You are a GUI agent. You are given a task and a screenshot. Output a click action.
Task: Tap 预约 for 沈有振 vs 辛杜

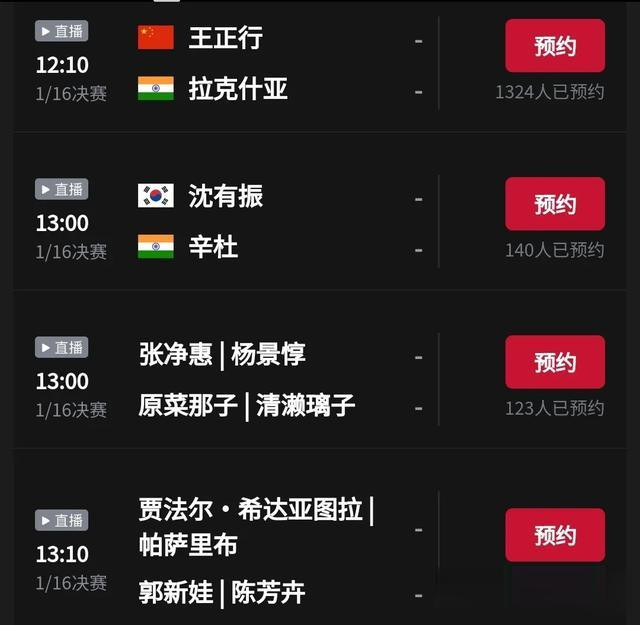[x=555, y=204]
